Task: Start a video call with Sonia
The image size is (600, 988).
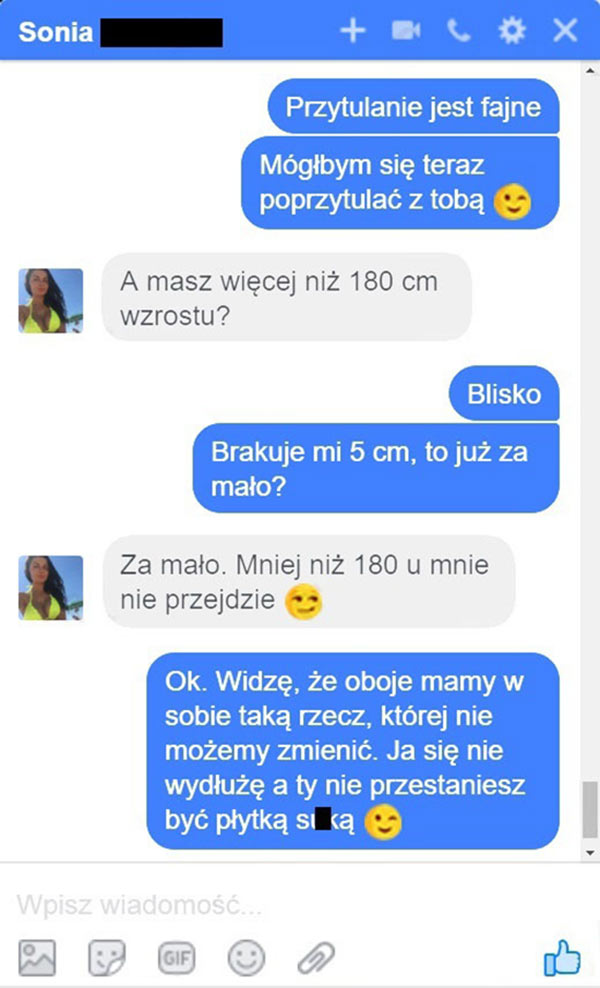Action: tap(405, 31)
